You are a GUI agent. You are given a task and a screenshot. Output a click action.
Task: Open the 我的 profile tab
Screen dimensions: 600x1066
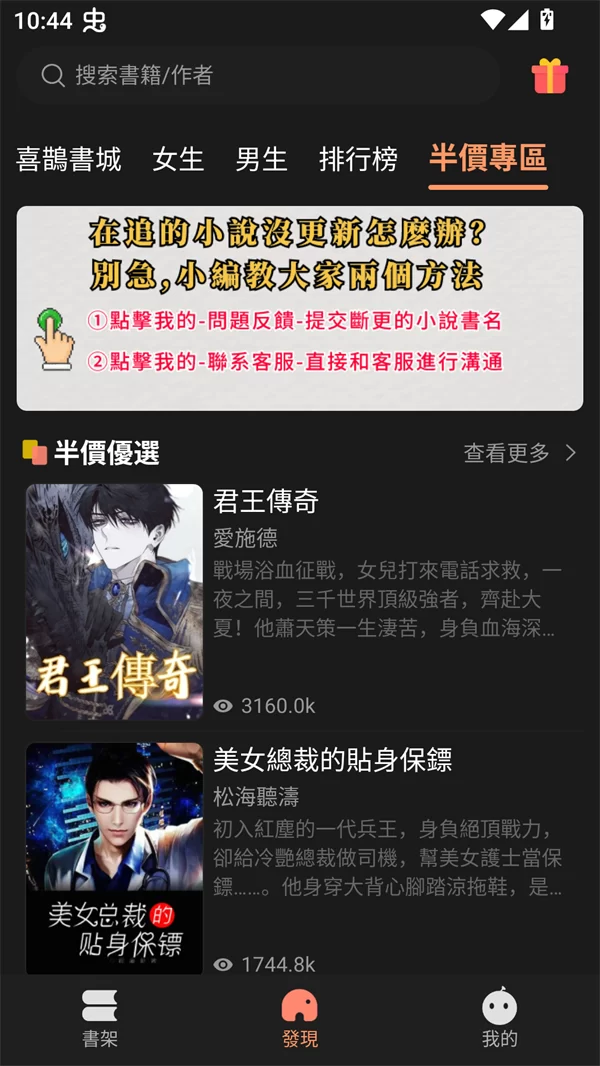(x=500, y=1018)
